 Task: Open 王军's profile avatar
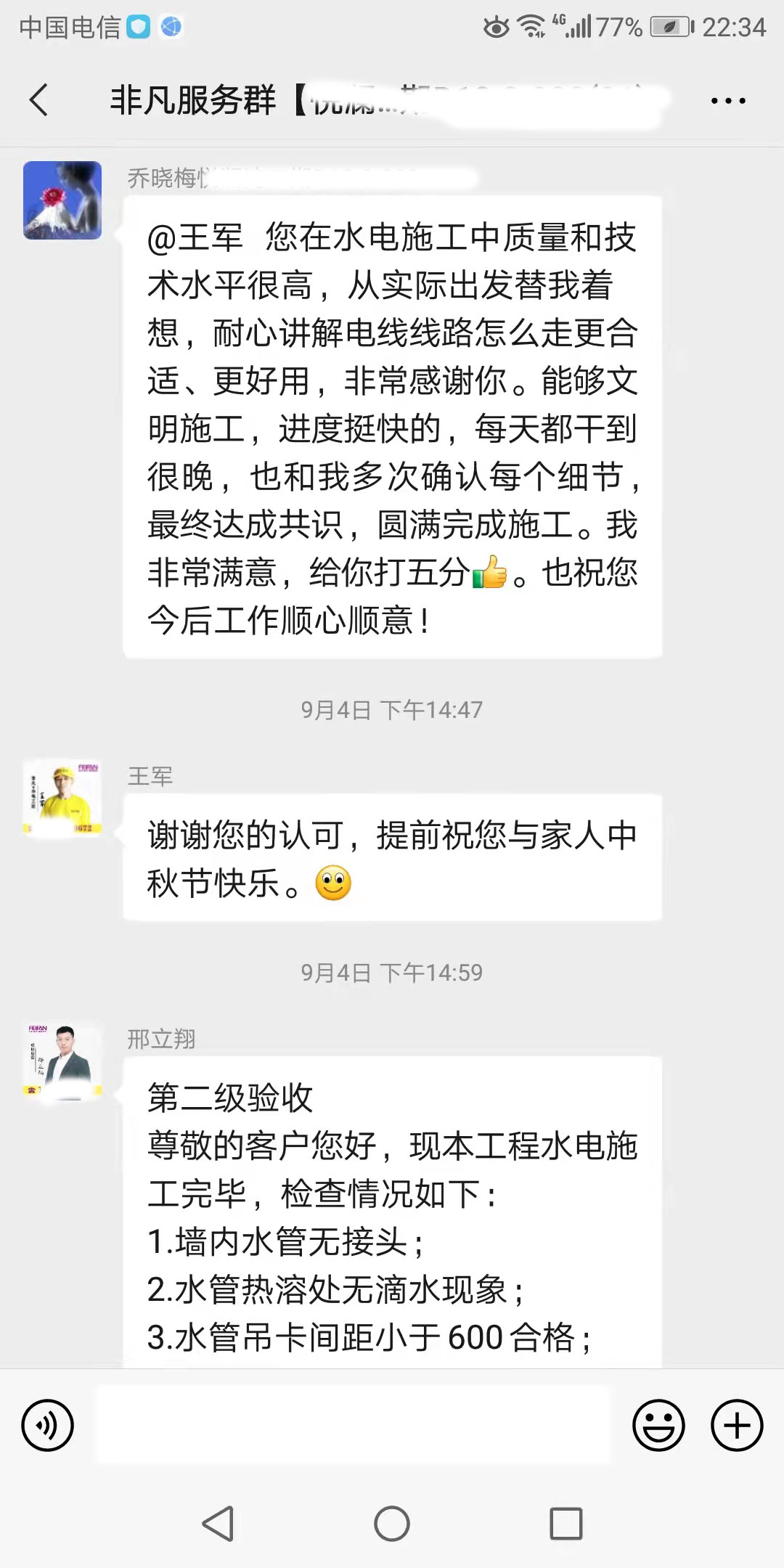point(62,799)
